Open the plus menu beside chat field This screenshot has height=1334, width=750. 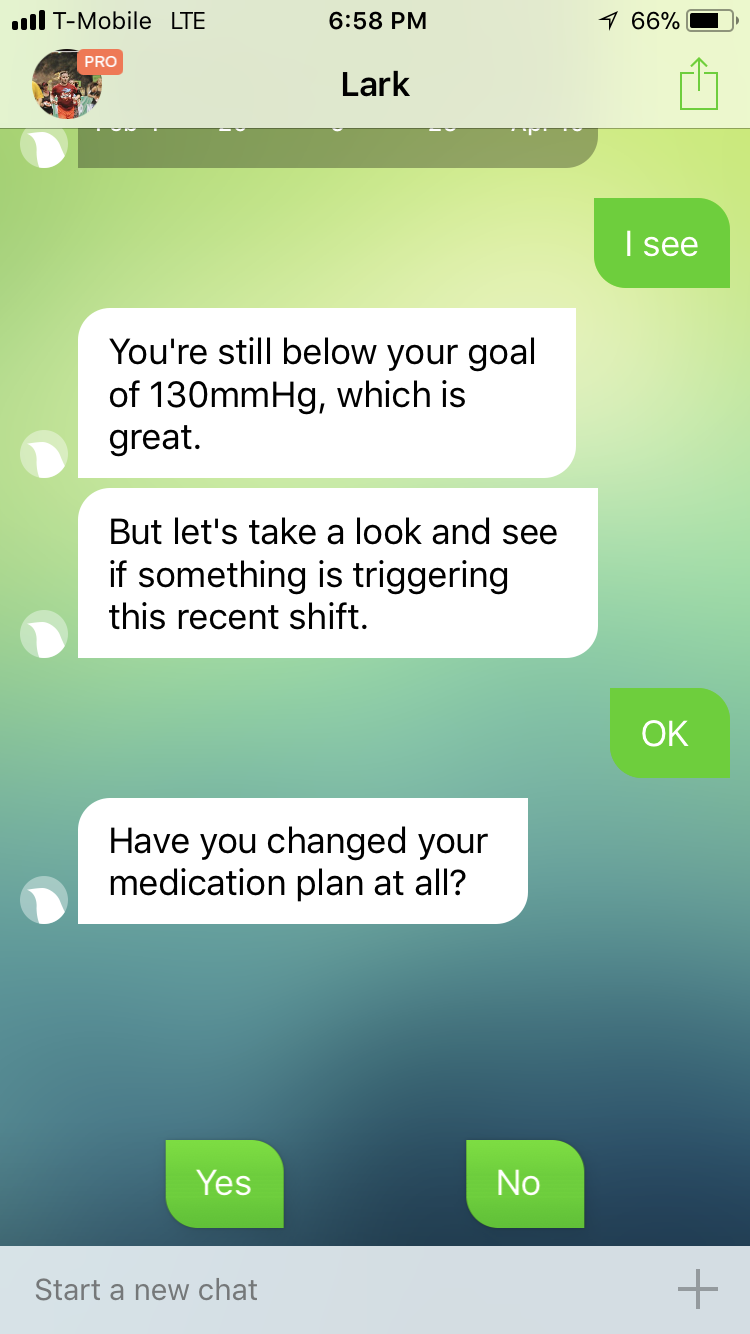tap(697, 1290)
